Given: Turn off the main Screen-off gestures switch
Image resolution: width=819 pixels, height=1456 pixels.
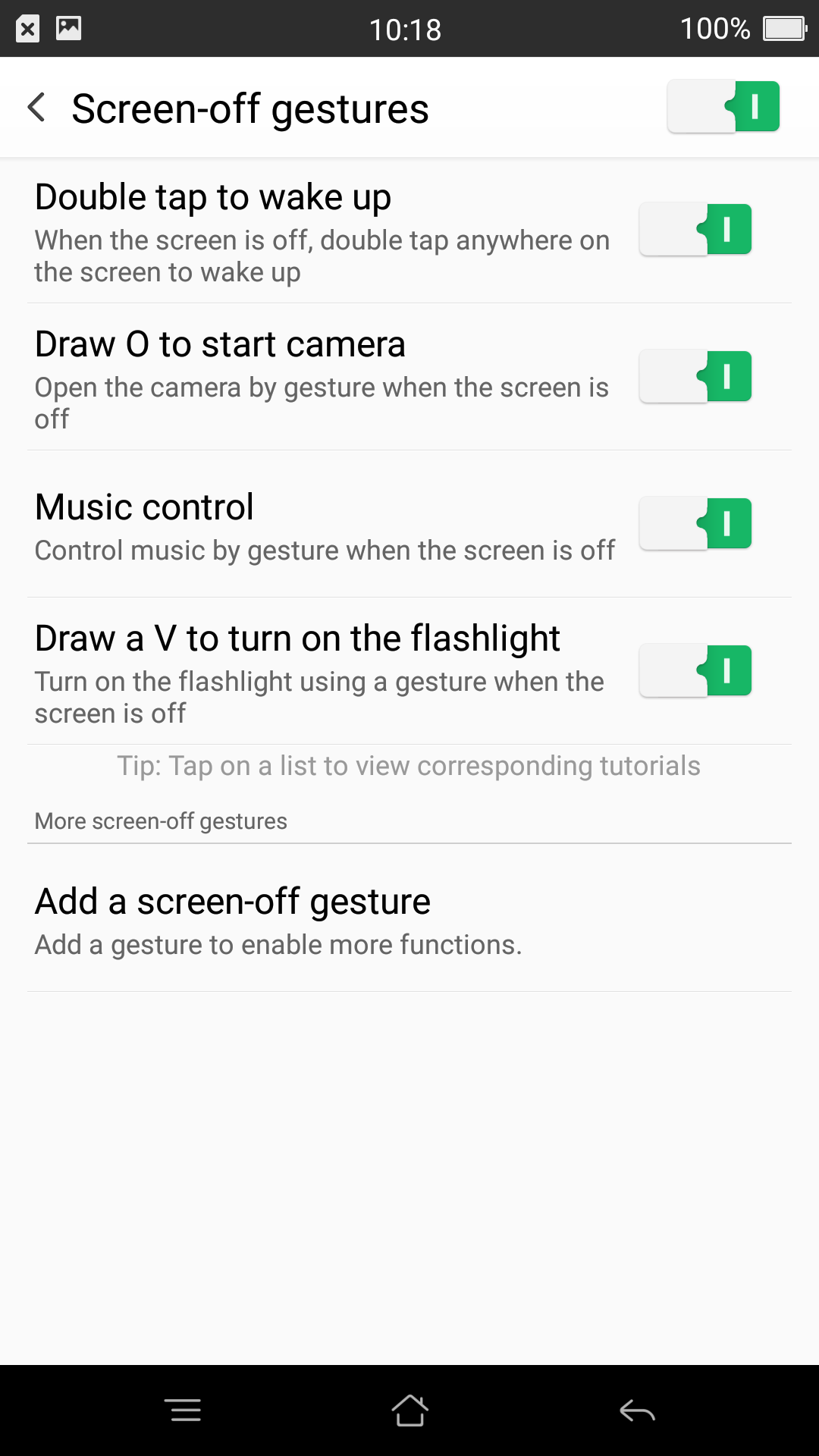Looking at the screenshot, I should pos(723,107).
